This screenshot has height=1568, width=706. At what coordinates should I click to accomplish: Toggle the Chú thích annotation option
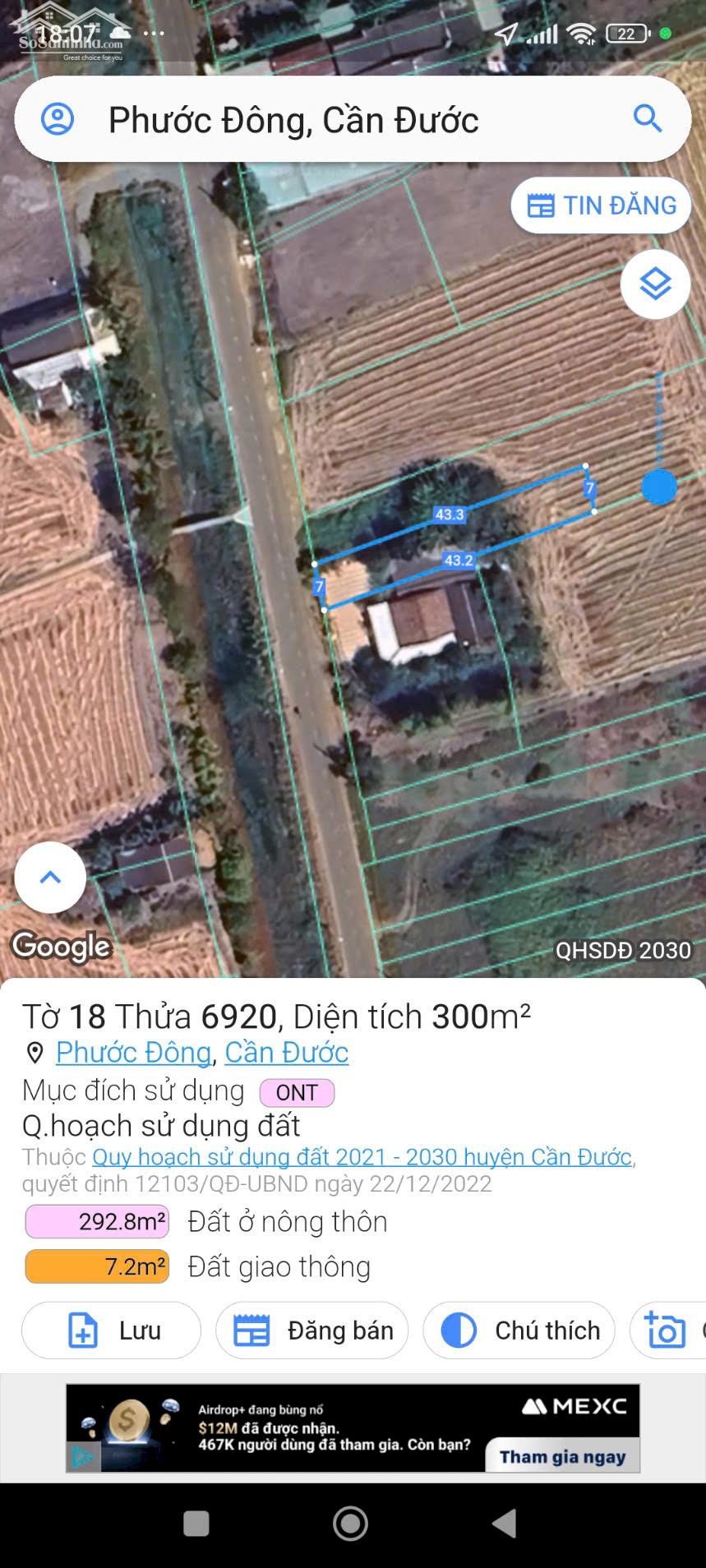(518, 1330)
